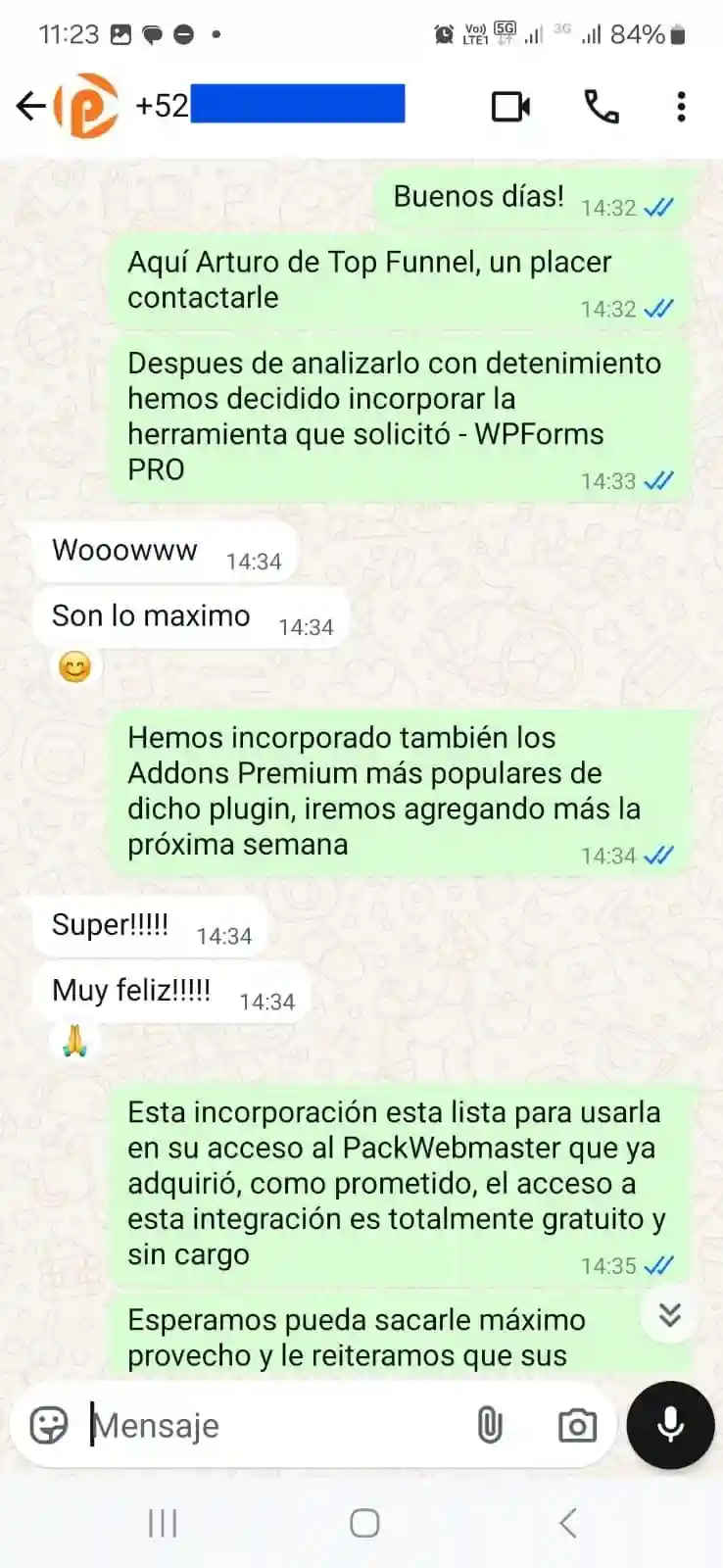Screen dimensions: 723x1568
Task: Go back to the chat list
Action: point(30,106)
